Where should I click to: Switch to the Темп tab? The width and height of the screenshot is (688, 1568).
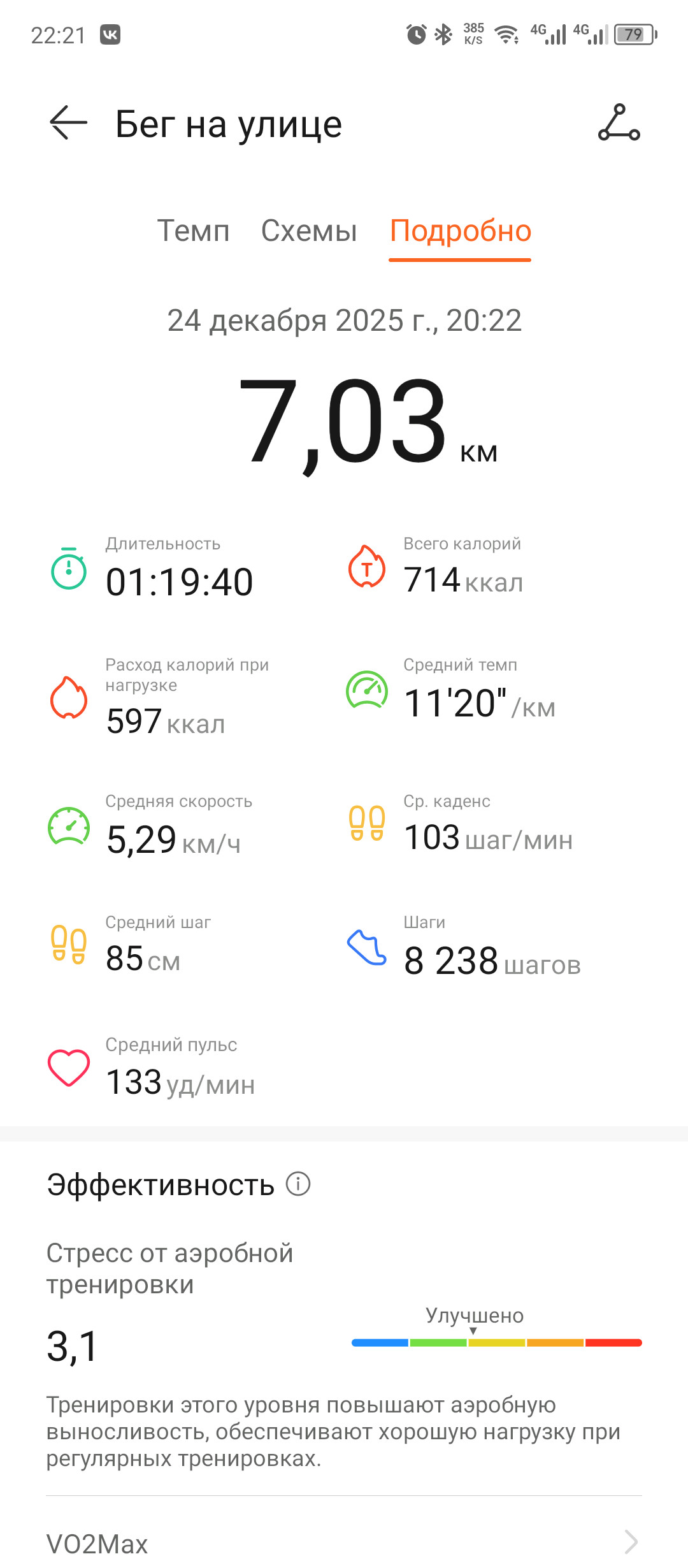[x=193, y=231]
